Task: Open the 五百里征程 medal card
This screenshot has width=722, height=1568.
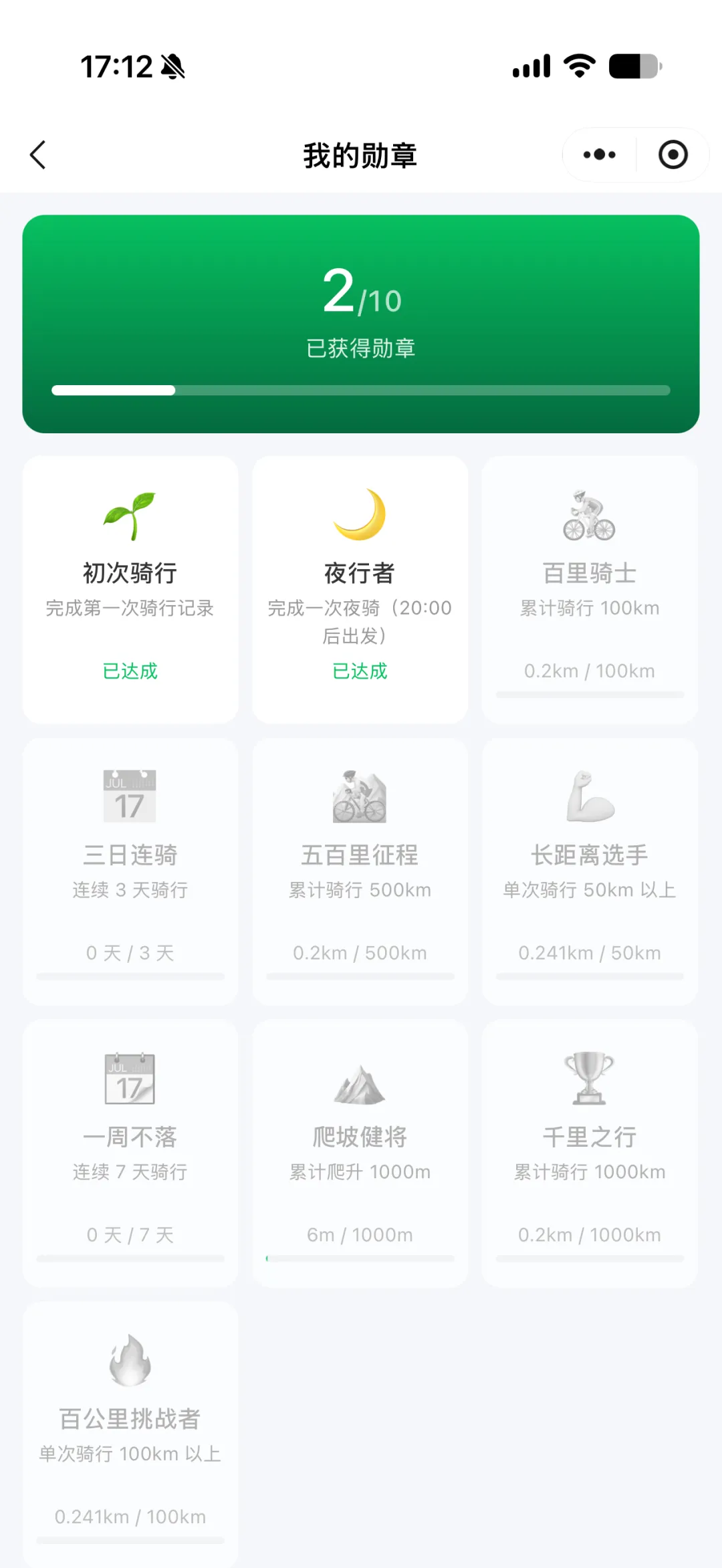Action: tap(360, 871)
